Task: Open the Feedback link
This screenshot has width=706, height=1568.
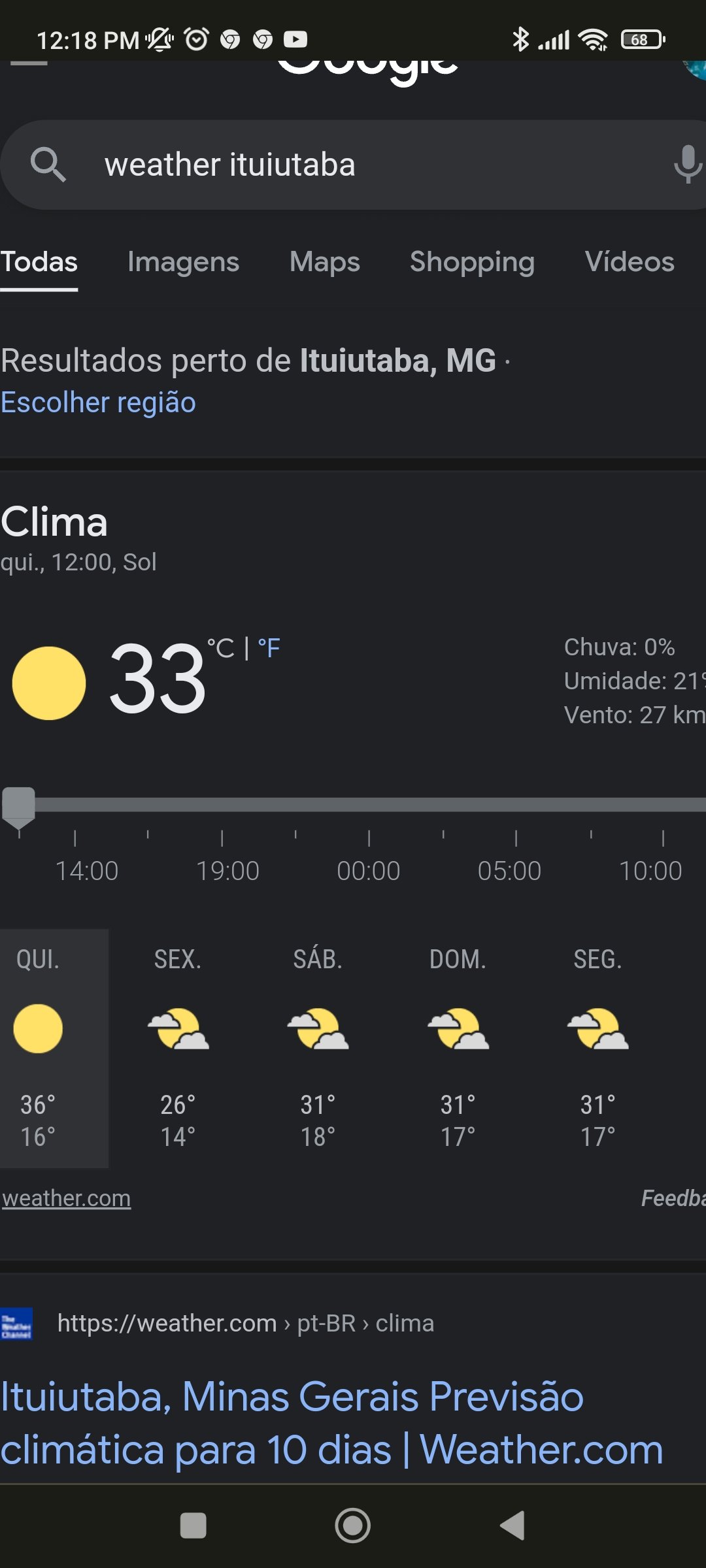Action: pos(673,1198)
